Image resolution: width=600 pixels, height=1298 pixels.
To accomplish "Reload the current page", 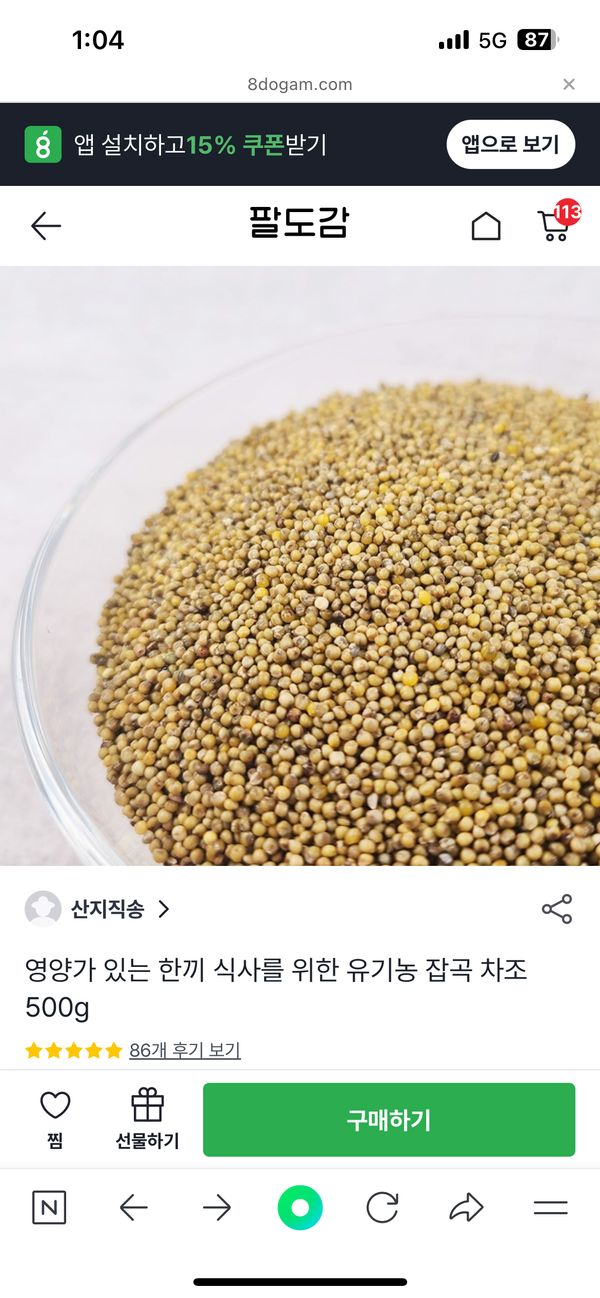I will coord(382,1208).
